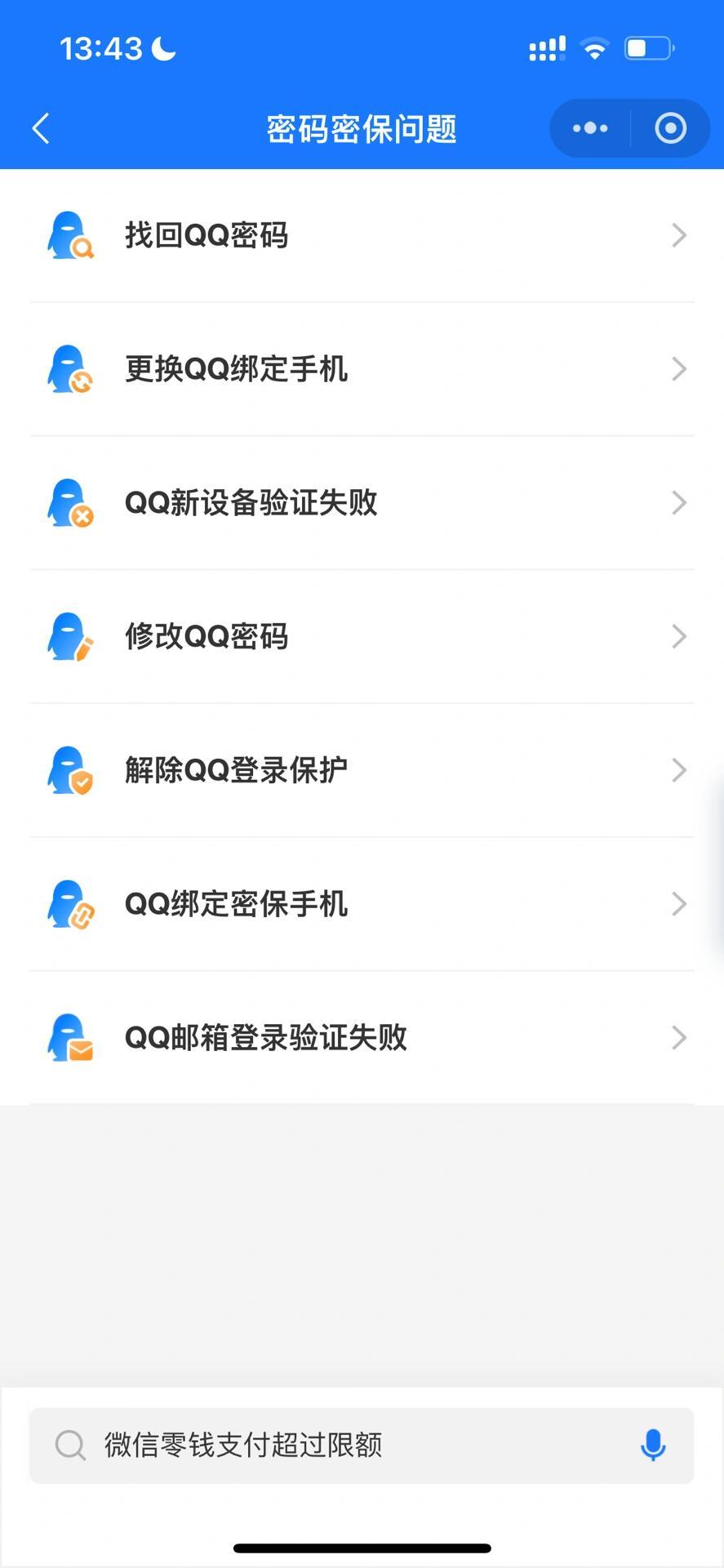Screen dimensions: 724x1568
Task: Expand the 修改QQ密码 entry via its chevron
Action: [x=679, y=636]
